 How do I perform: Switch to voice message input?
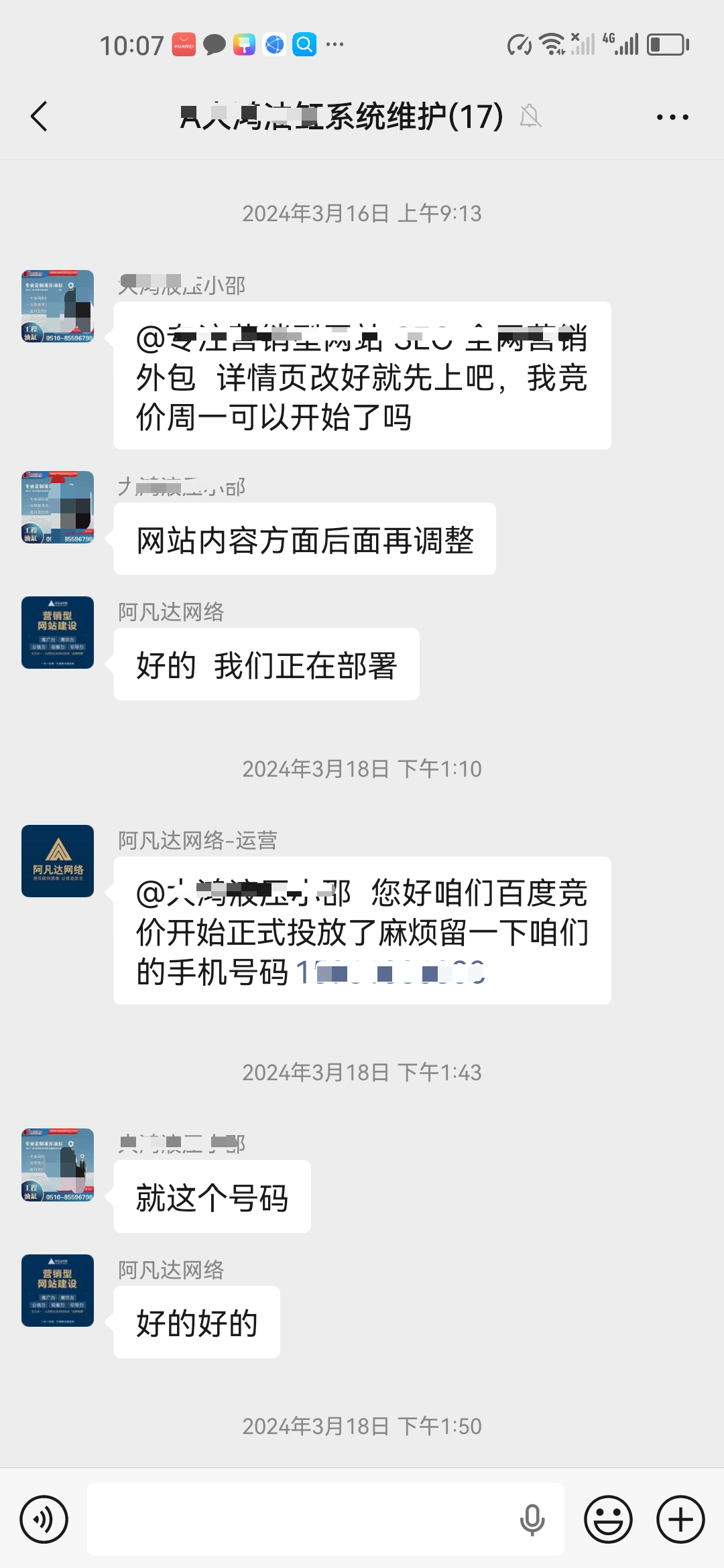tap(44, 1519)
